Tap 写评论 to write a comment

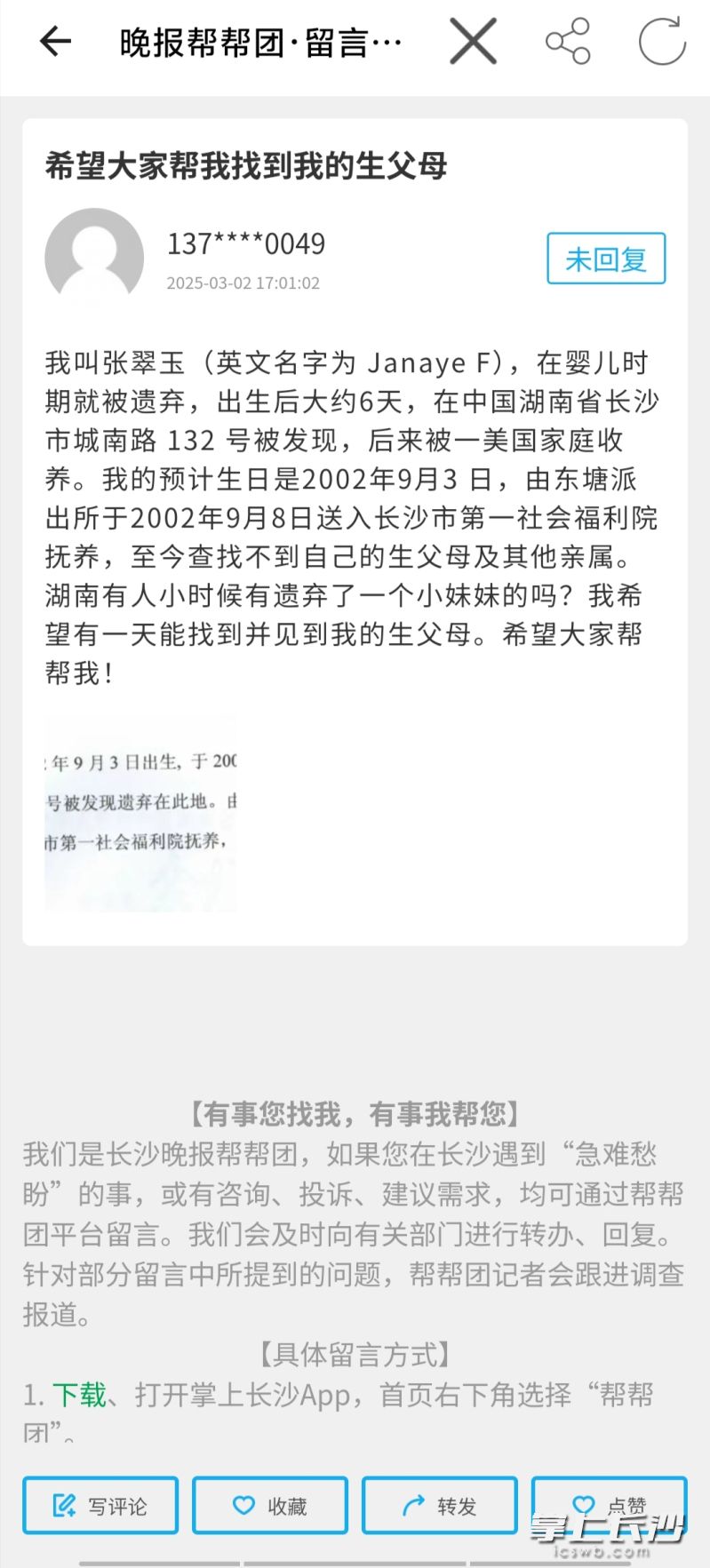point(100,1505)
